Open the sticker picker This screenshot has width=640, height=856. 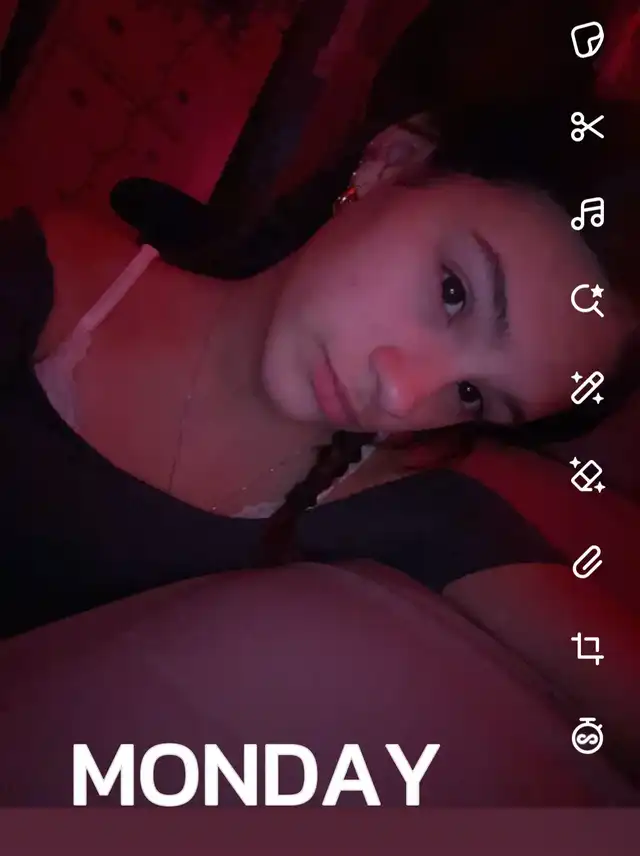[x=588, y=40]
